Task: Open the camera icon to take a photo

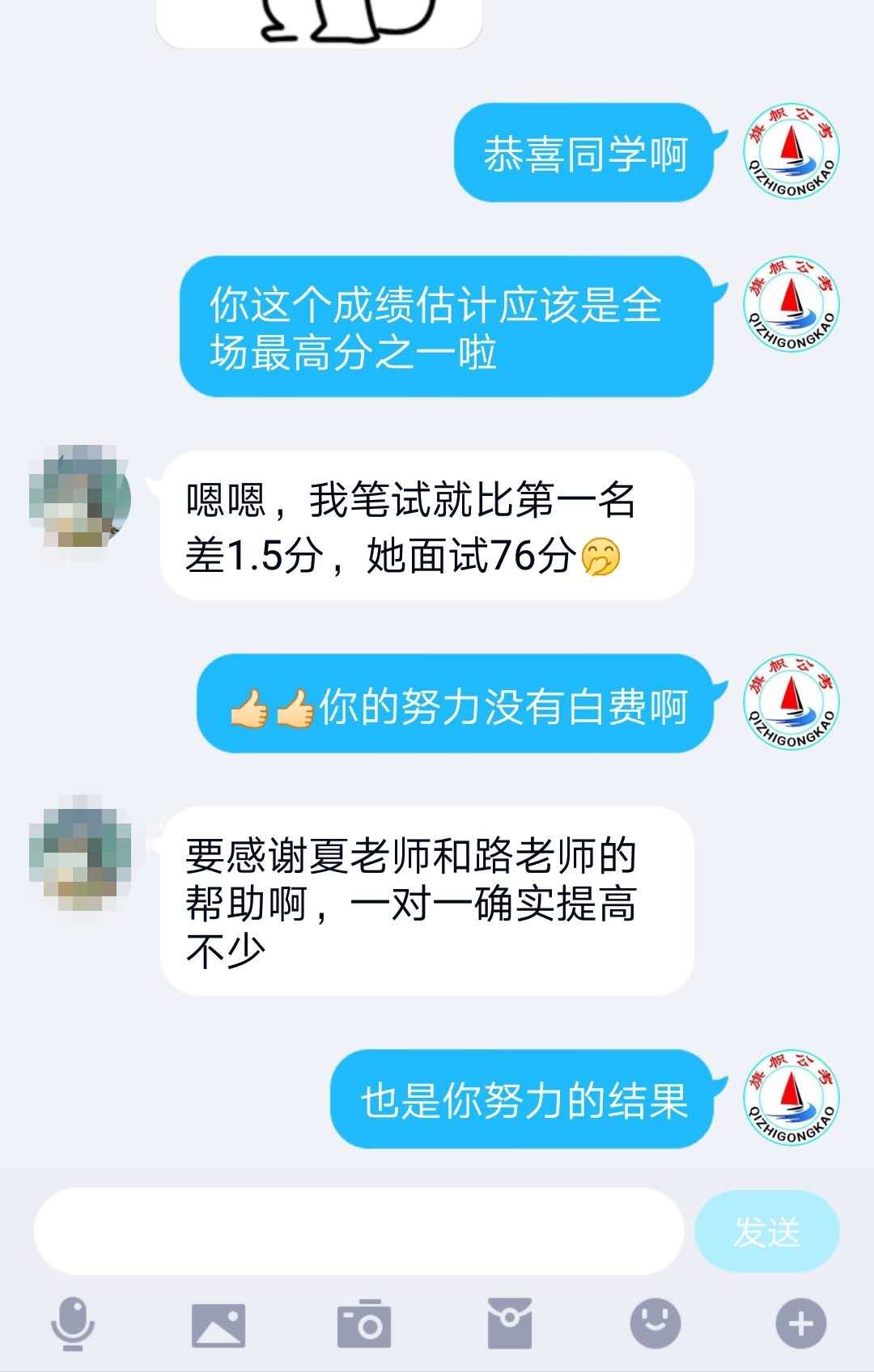Action: tap(364, 1324)
